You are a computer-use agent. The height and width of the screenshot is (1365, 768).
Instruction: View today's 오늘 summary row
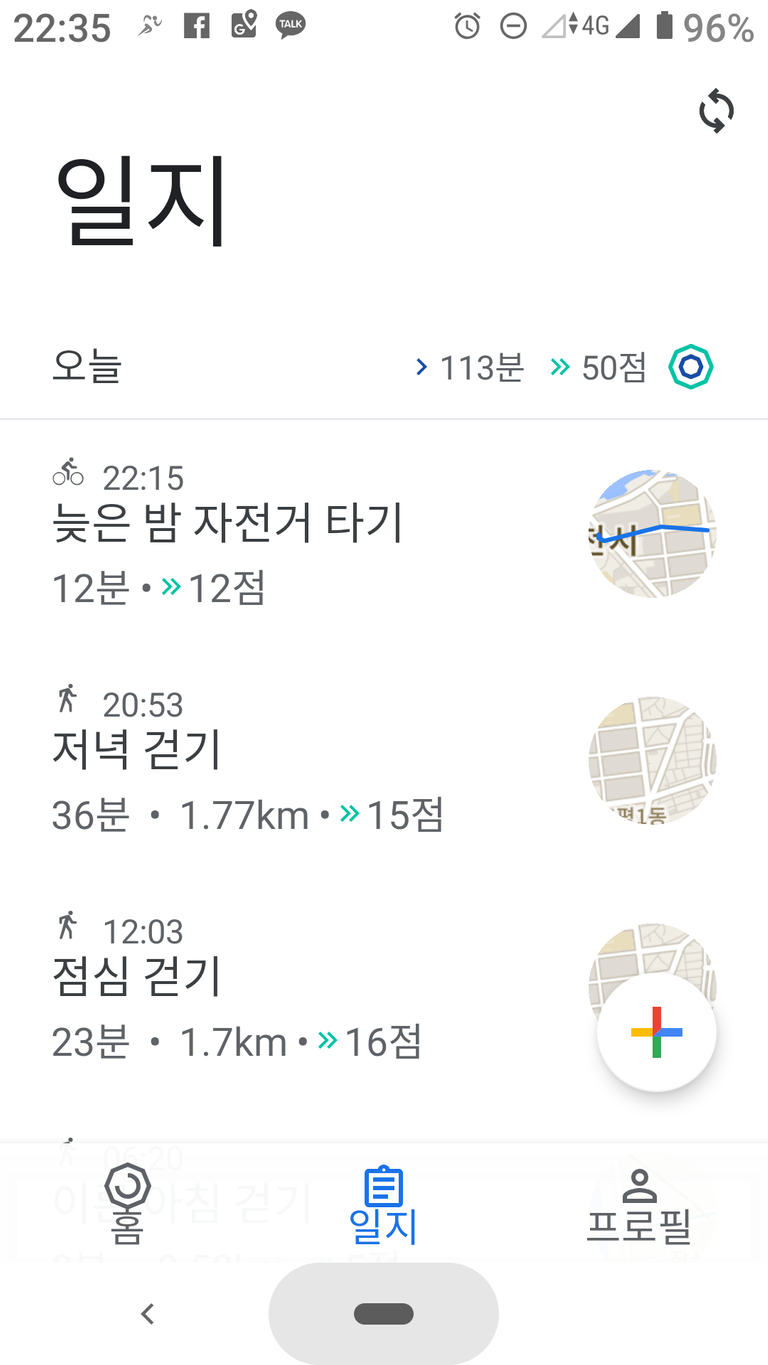coord(384,368)
